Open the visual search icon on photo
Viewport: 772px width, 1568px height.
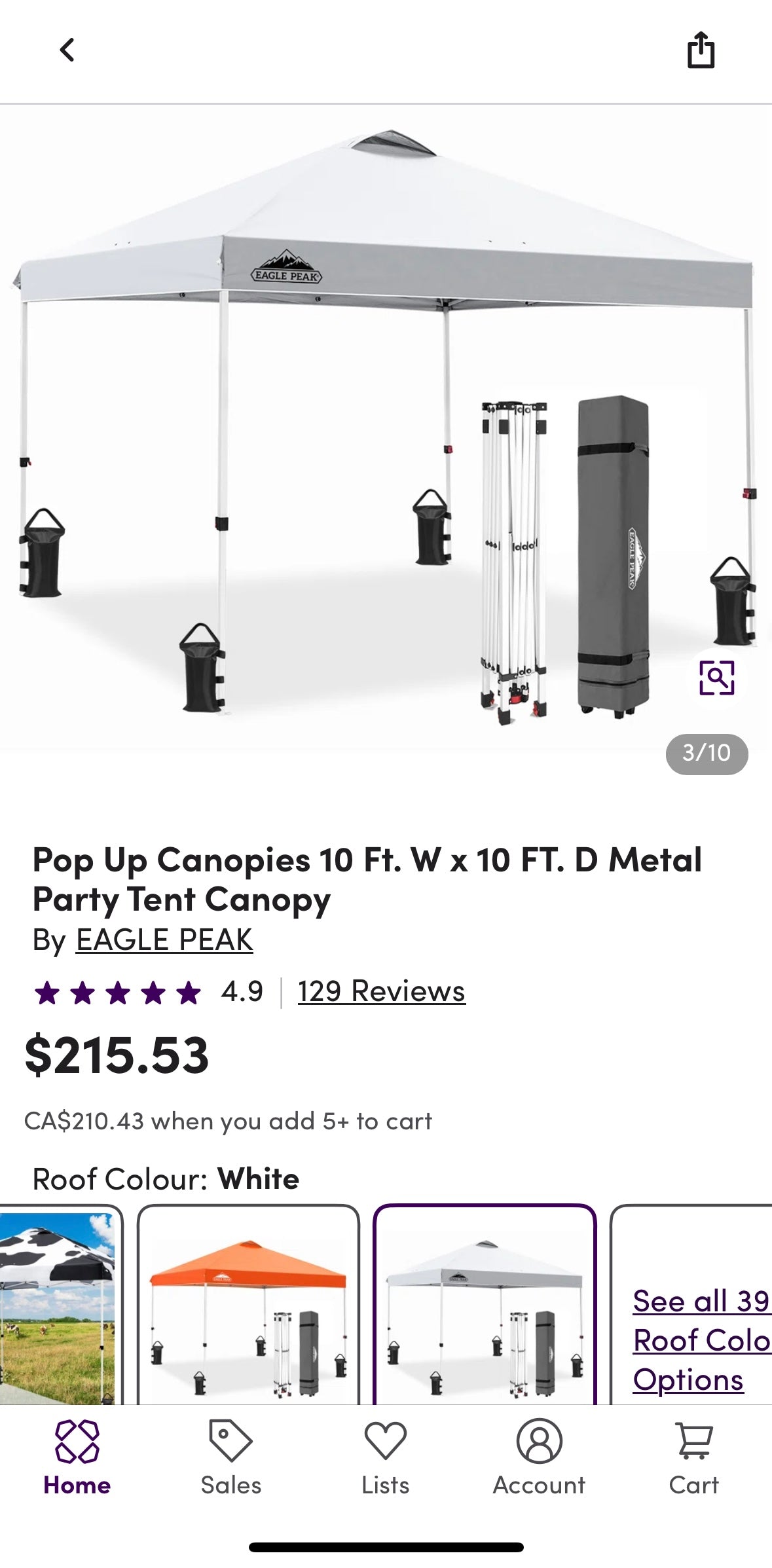716,678
